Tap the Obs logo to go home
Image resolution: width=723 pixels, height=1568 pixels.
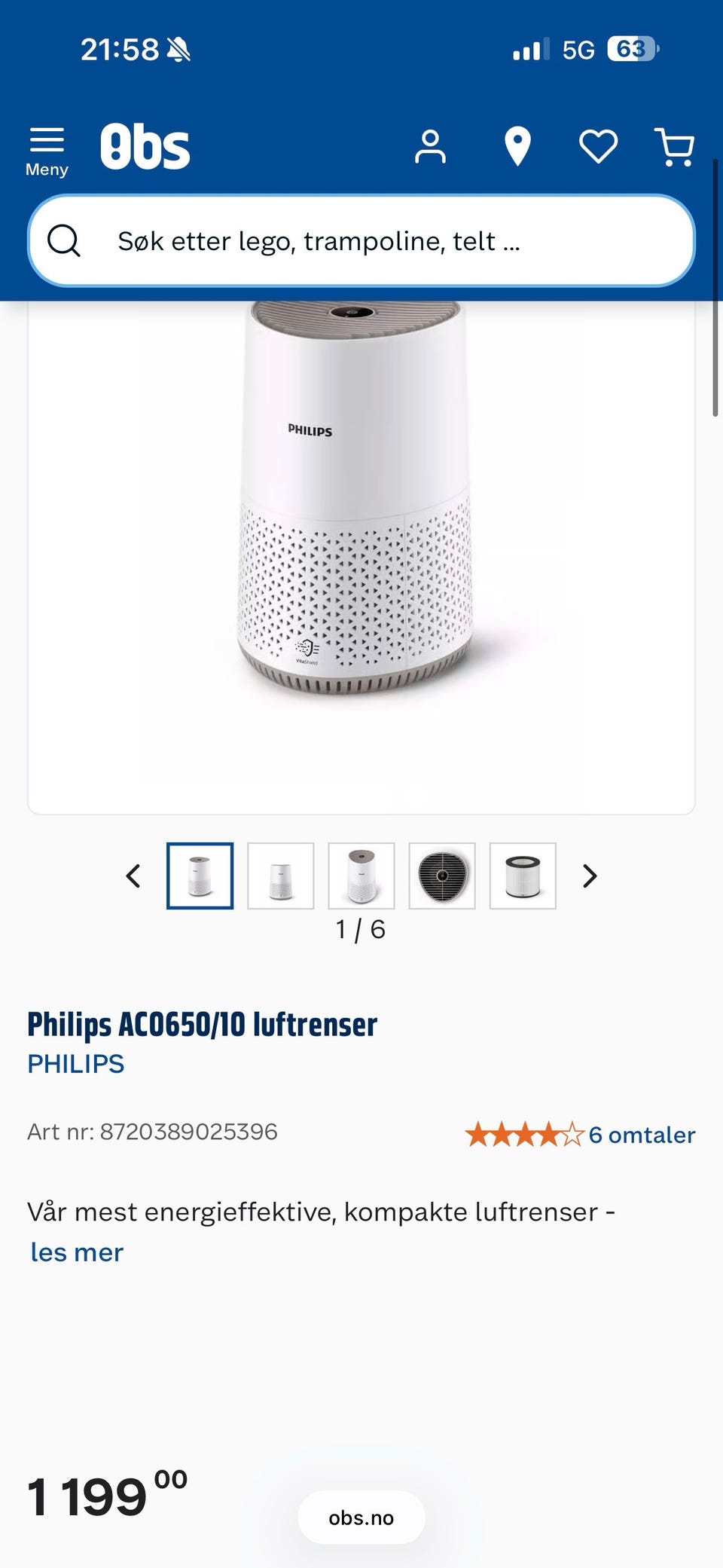[145, 146]
